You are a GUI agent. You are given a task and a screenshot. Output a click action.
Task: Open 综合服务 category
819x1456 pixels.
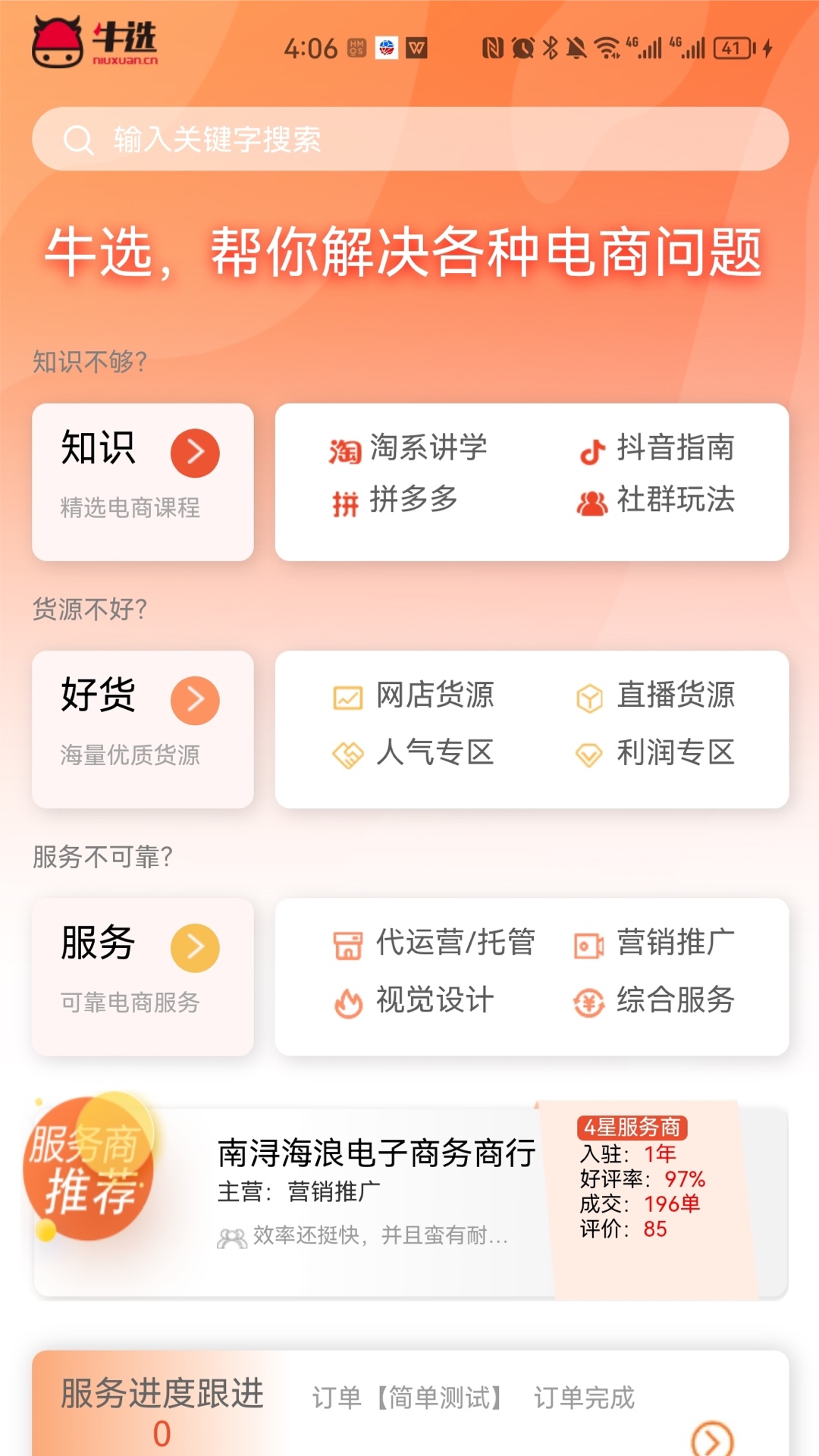(x=657, y=1001)
